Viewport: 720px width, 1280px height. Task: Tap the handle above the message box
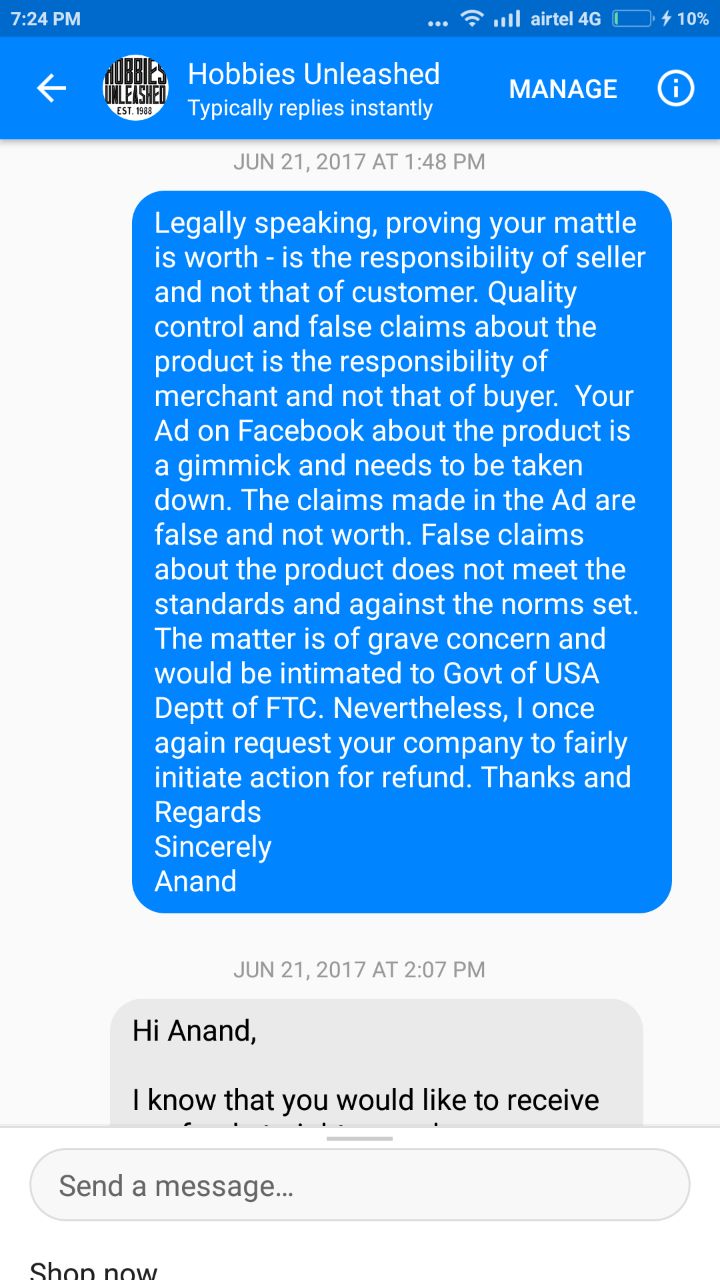point(360,1138)
